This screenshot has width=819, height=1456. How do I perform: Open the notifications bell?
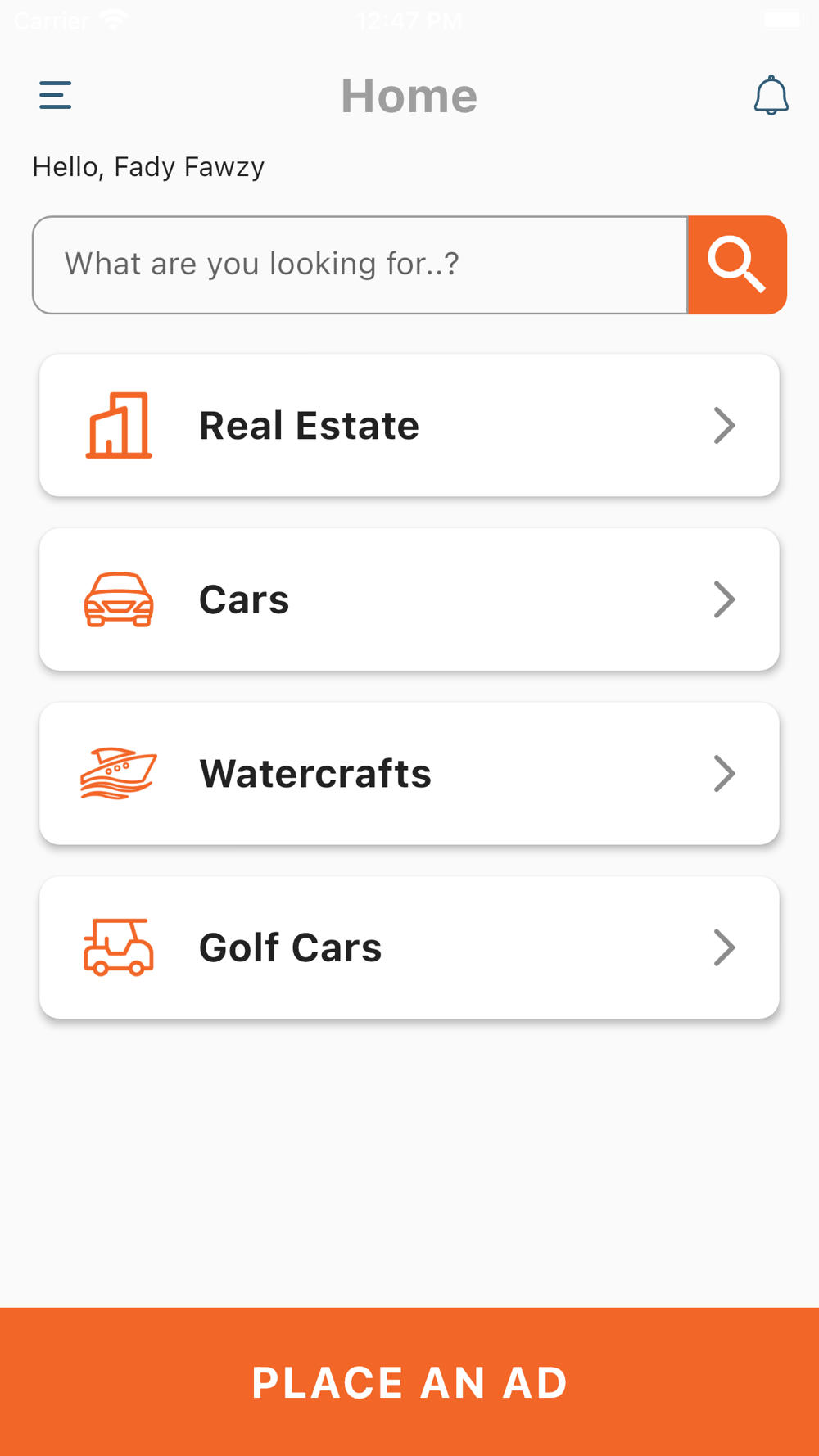[x=771, y=96]
